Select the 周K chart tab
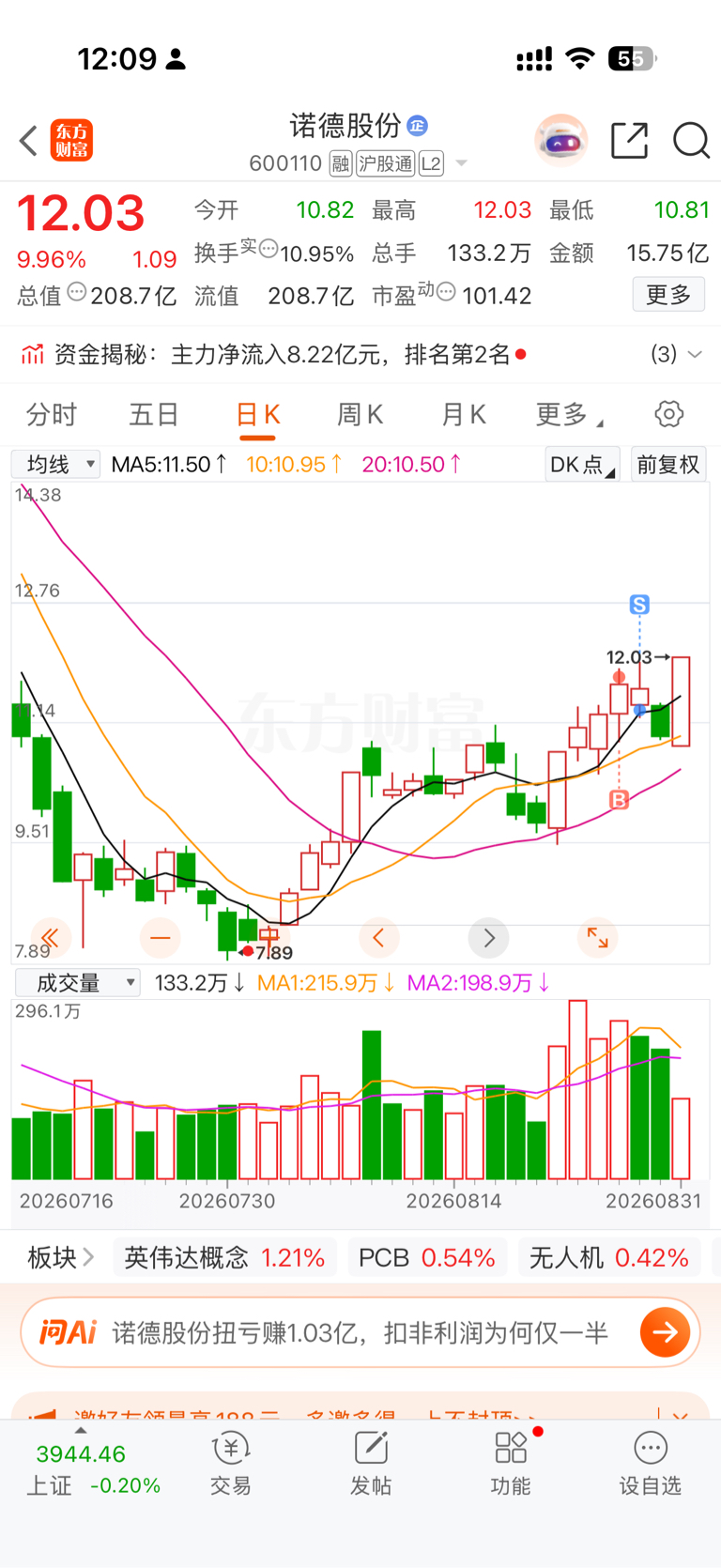 360,414
